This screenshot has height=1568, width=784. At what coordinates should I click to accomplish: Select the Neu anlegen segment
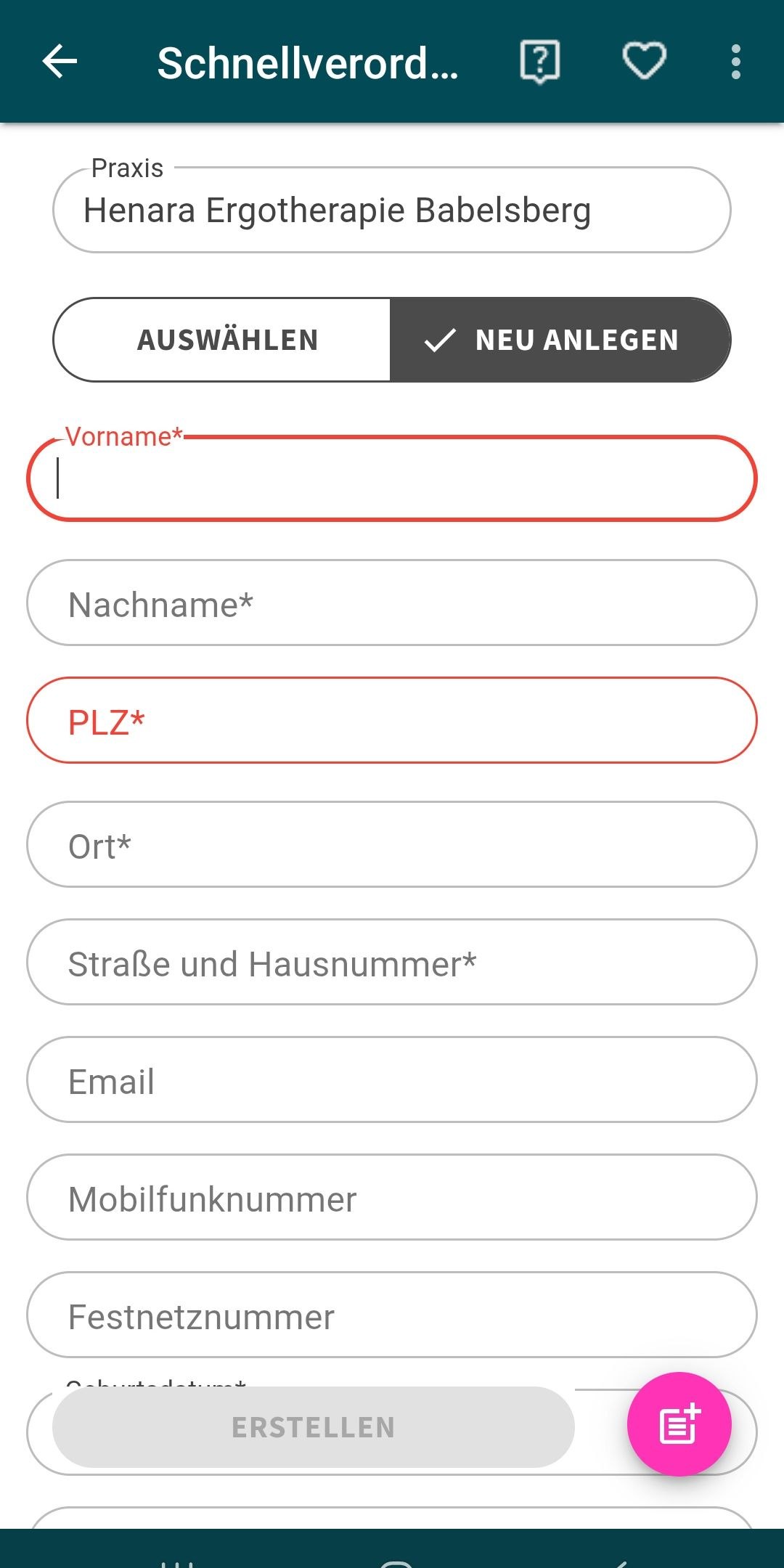tap(560, 340)
